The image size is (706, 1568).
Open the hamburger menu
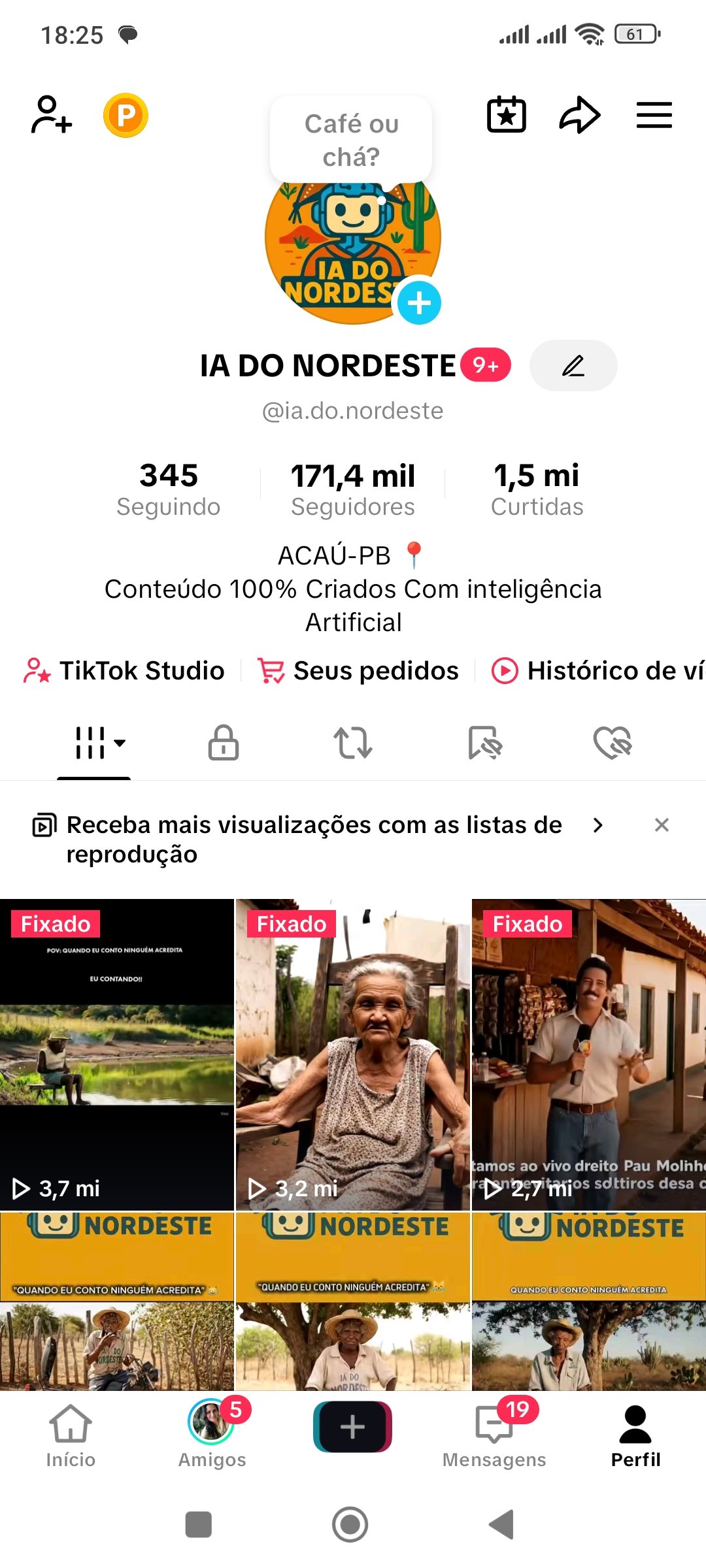(654, 115)
